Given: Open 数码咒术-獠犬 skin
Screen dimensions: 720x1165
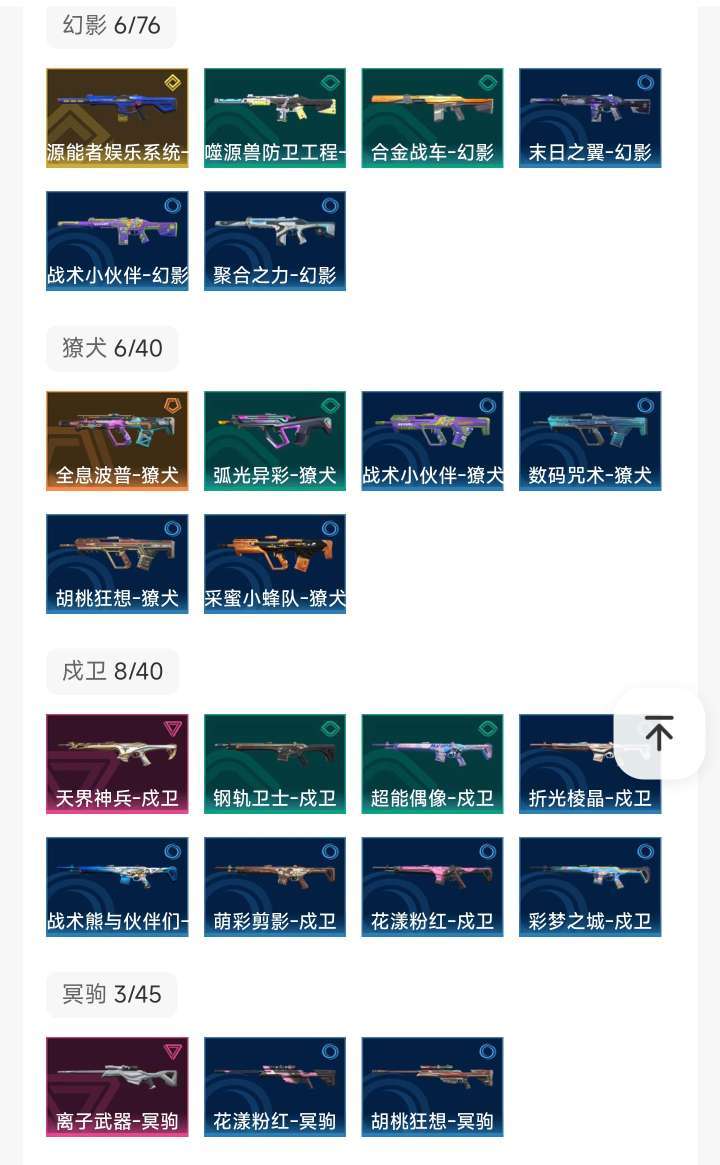Looking at the screenshot, I should click(590, 441).
